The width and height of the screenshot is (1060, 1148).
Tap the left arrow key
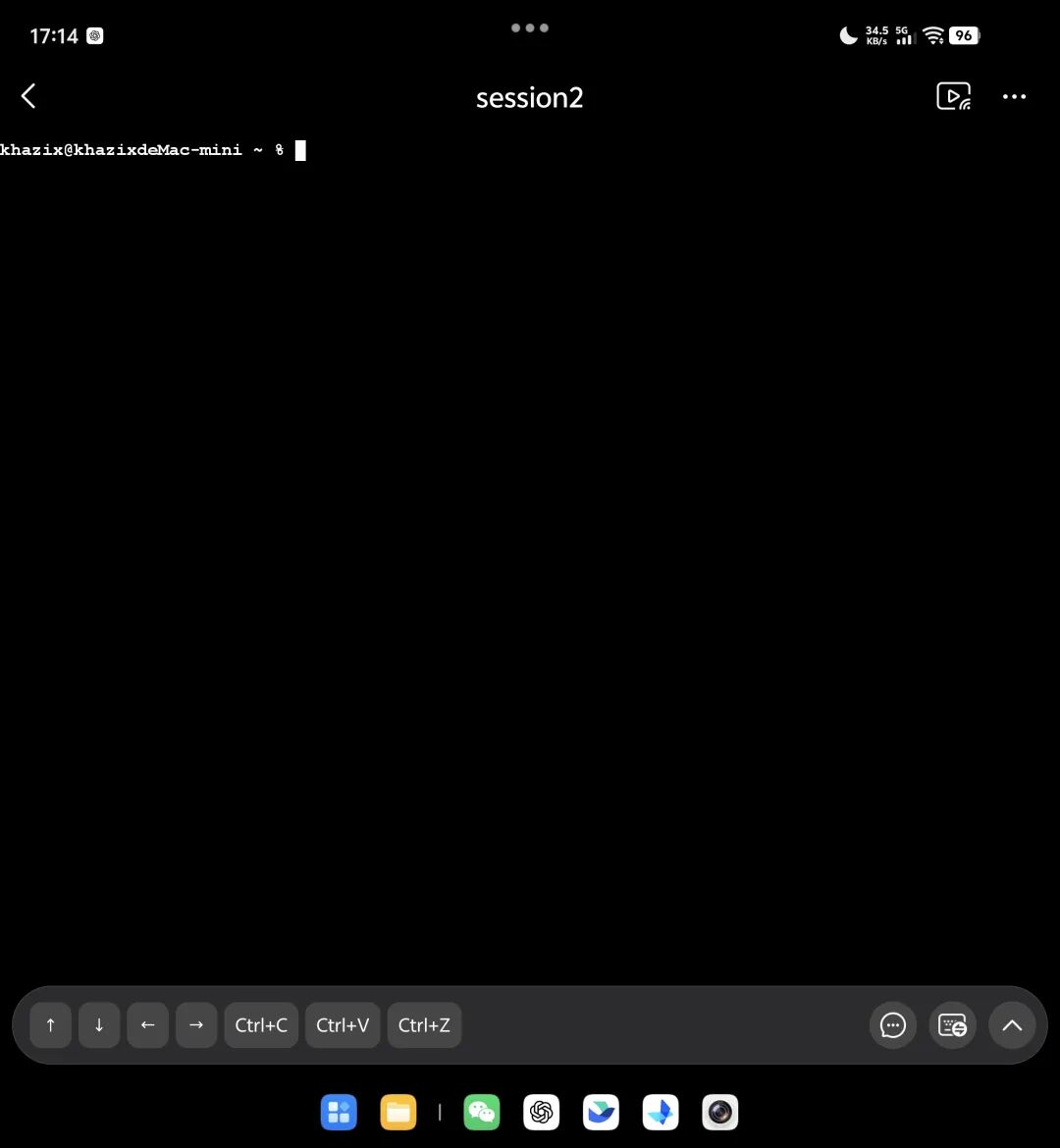(x=148, y=1025)
